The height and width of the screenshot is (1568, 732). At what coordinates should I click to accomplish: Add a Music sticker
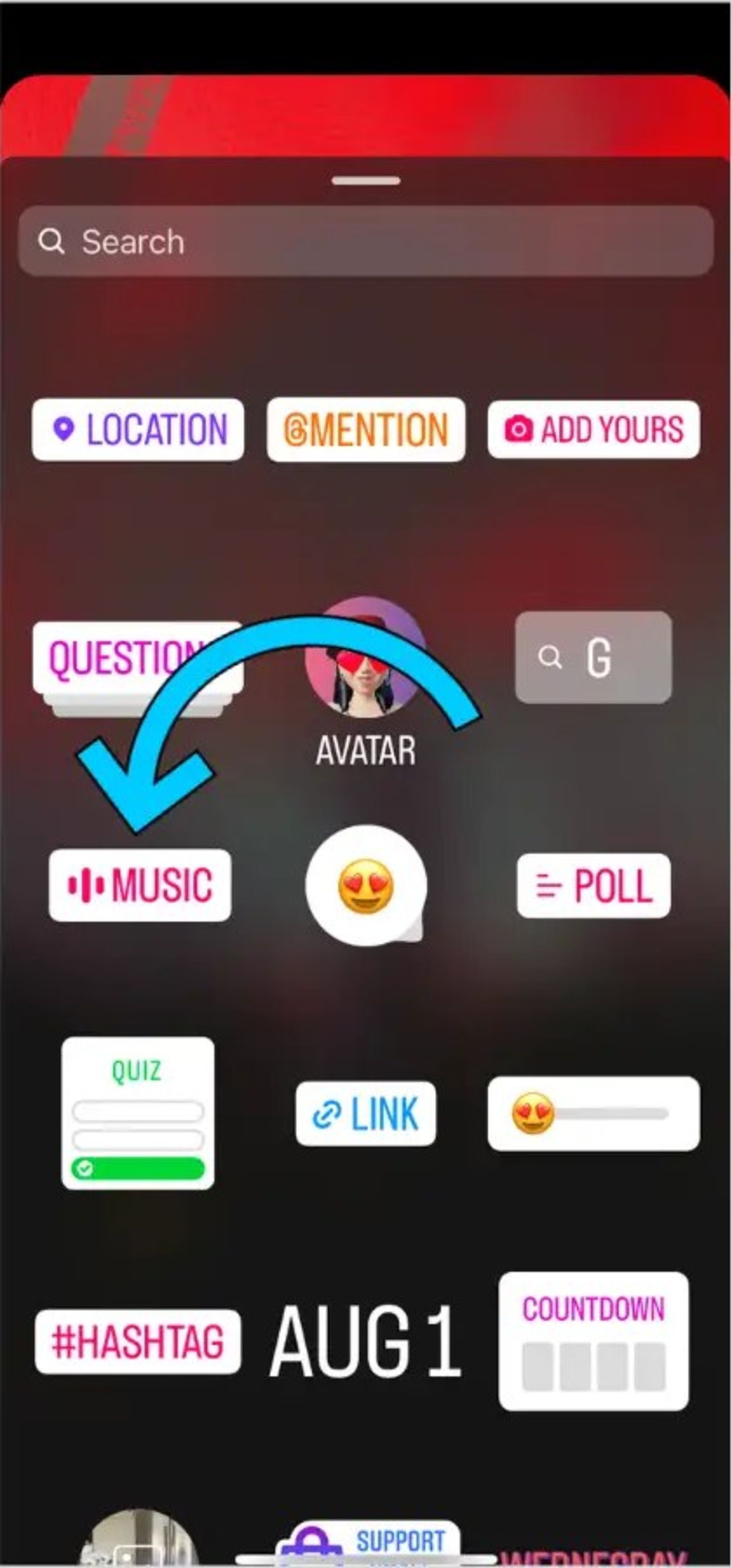click(x=140, y=885)
